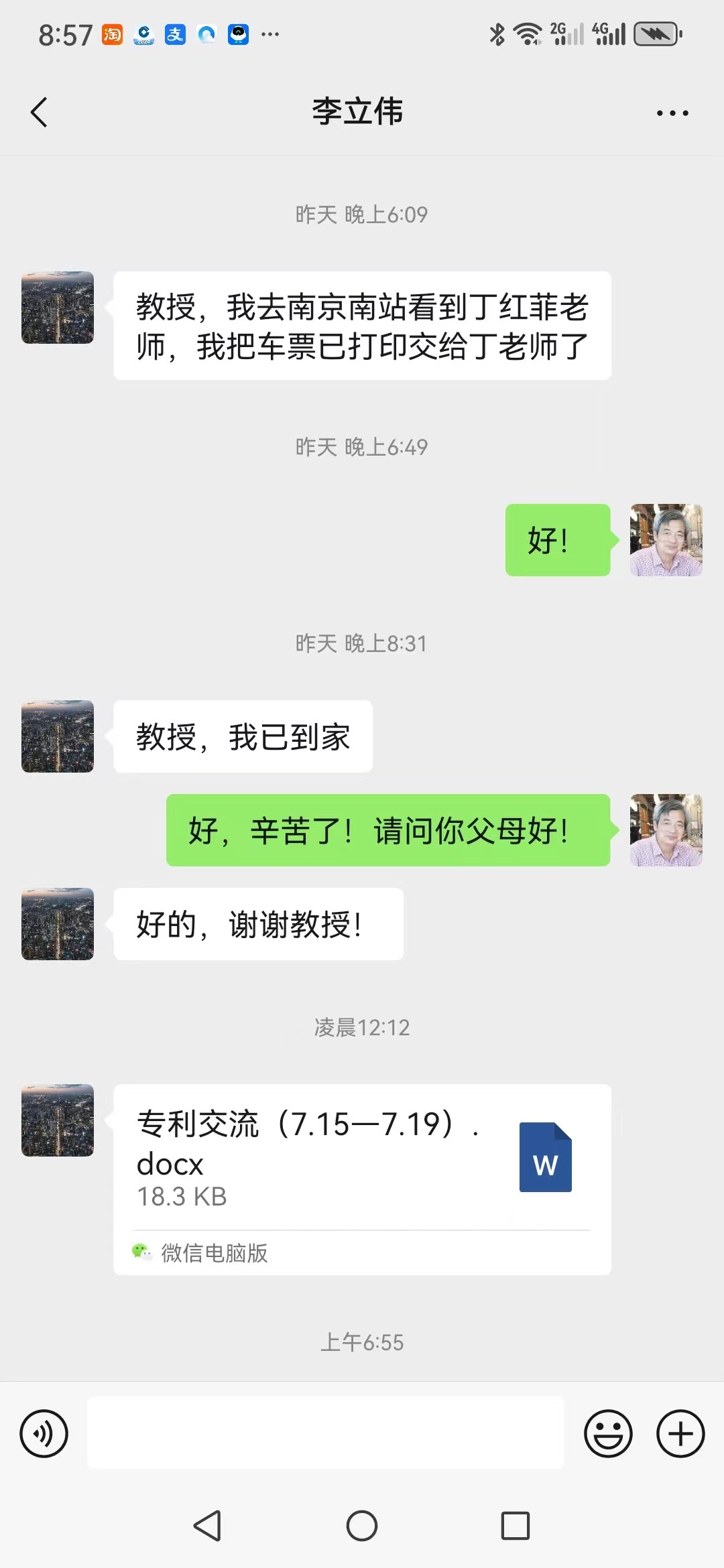Open the emoji sticker panel

[x=608, y=1433]
